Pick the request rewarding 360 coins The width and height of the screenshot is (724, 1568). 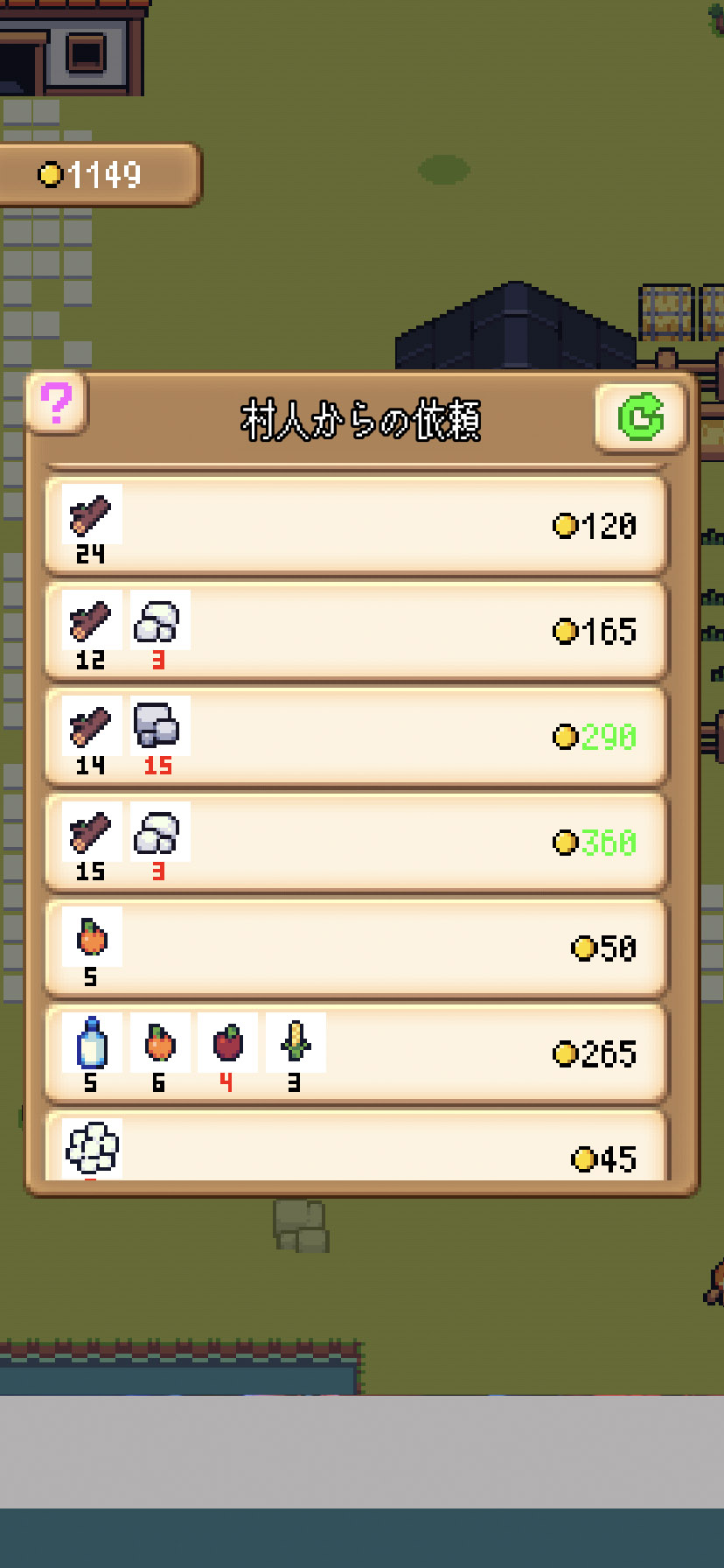356,843
